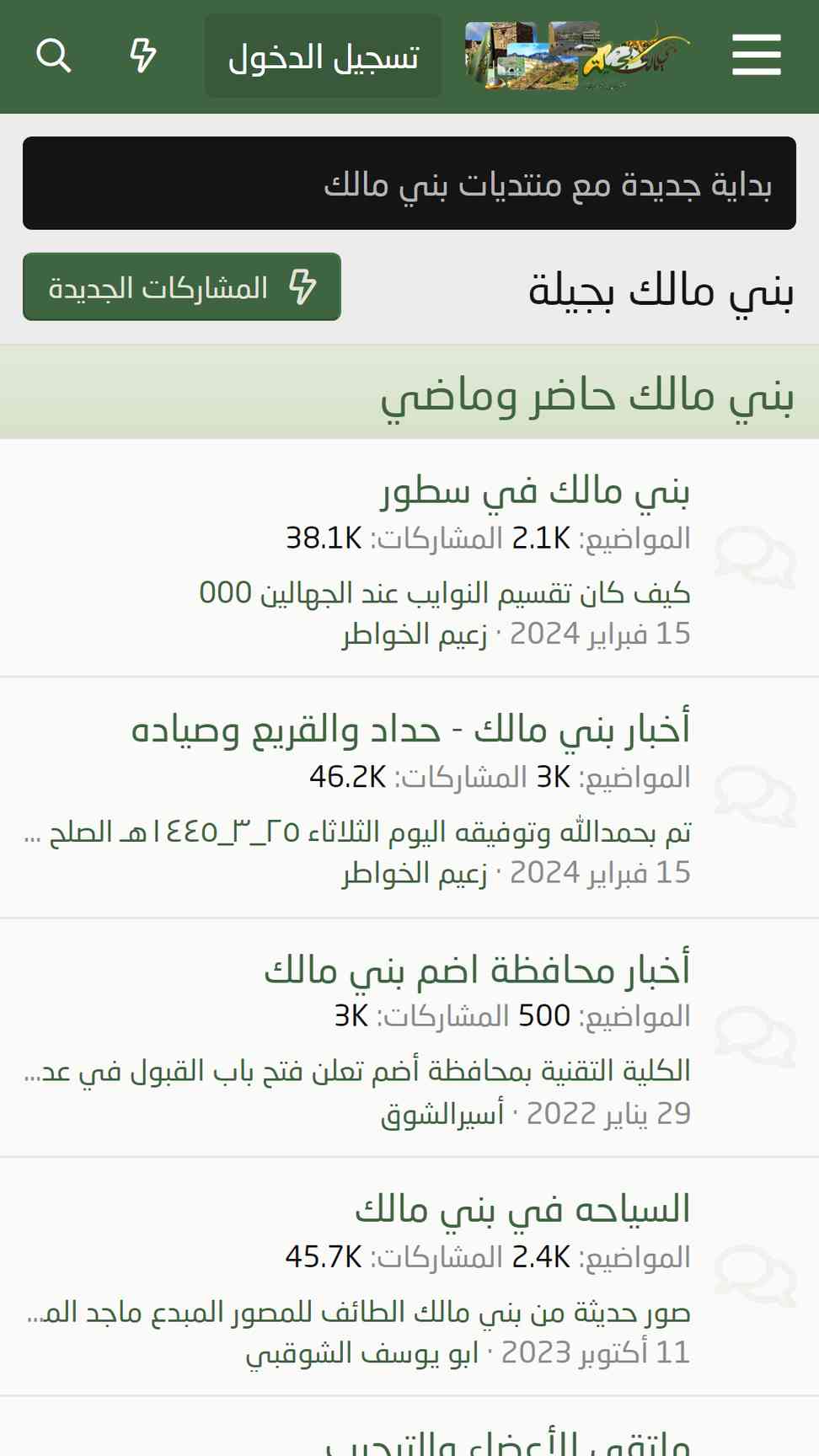Tap the forum logo to go home
Image resolution: width=819 pixels, height=1456 pixels.
(x=577, y=56)
